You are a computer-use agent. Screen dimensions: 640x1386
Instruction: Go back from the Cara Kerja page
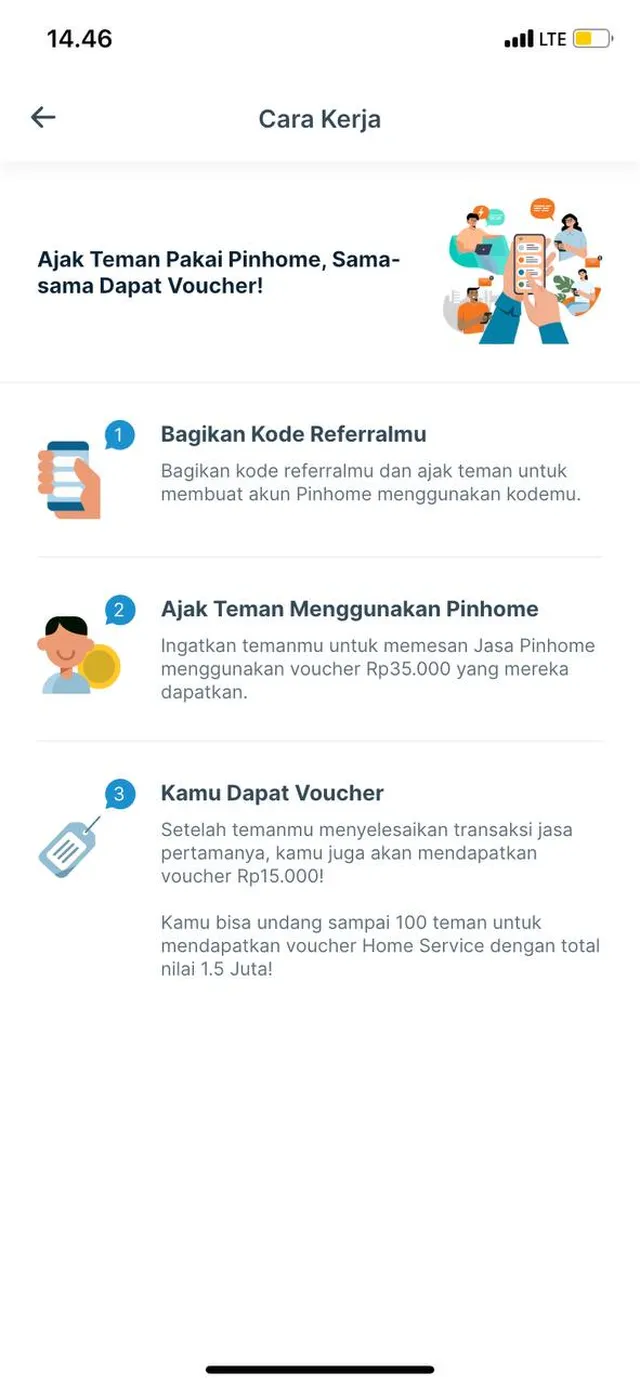43,118
